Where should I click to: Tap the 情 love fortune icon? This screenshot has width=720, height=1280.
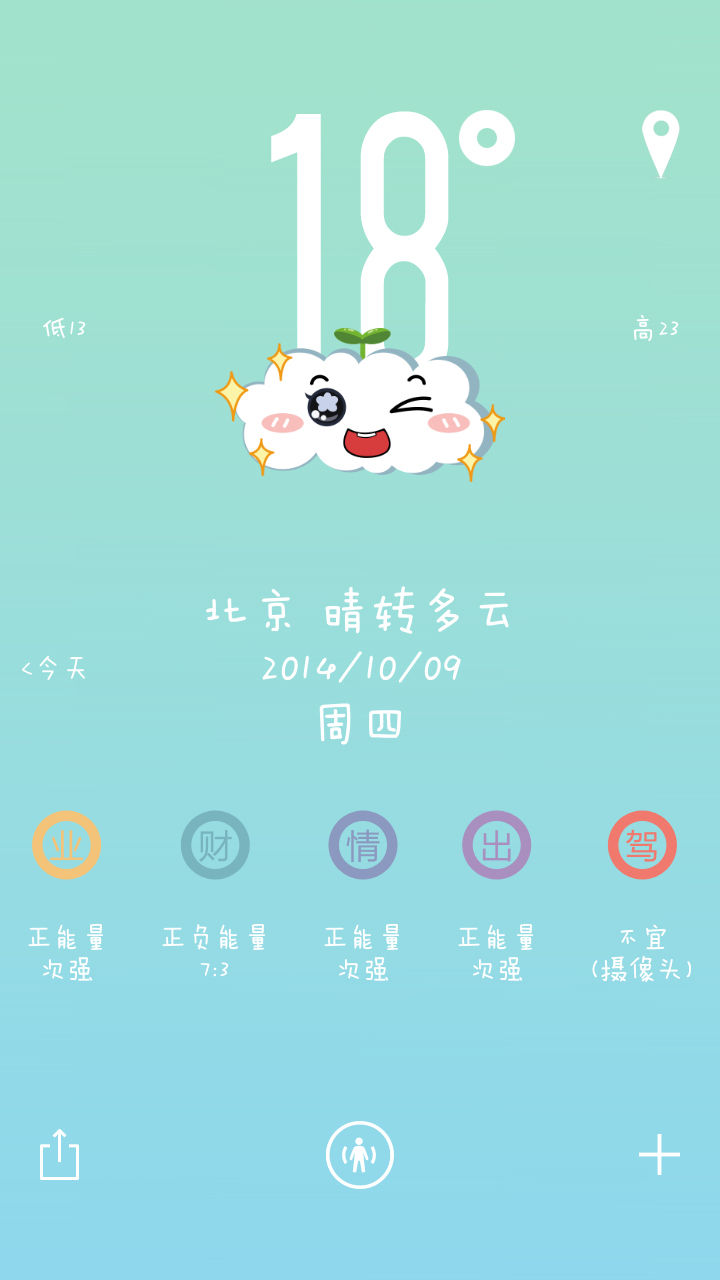[364, 844]
